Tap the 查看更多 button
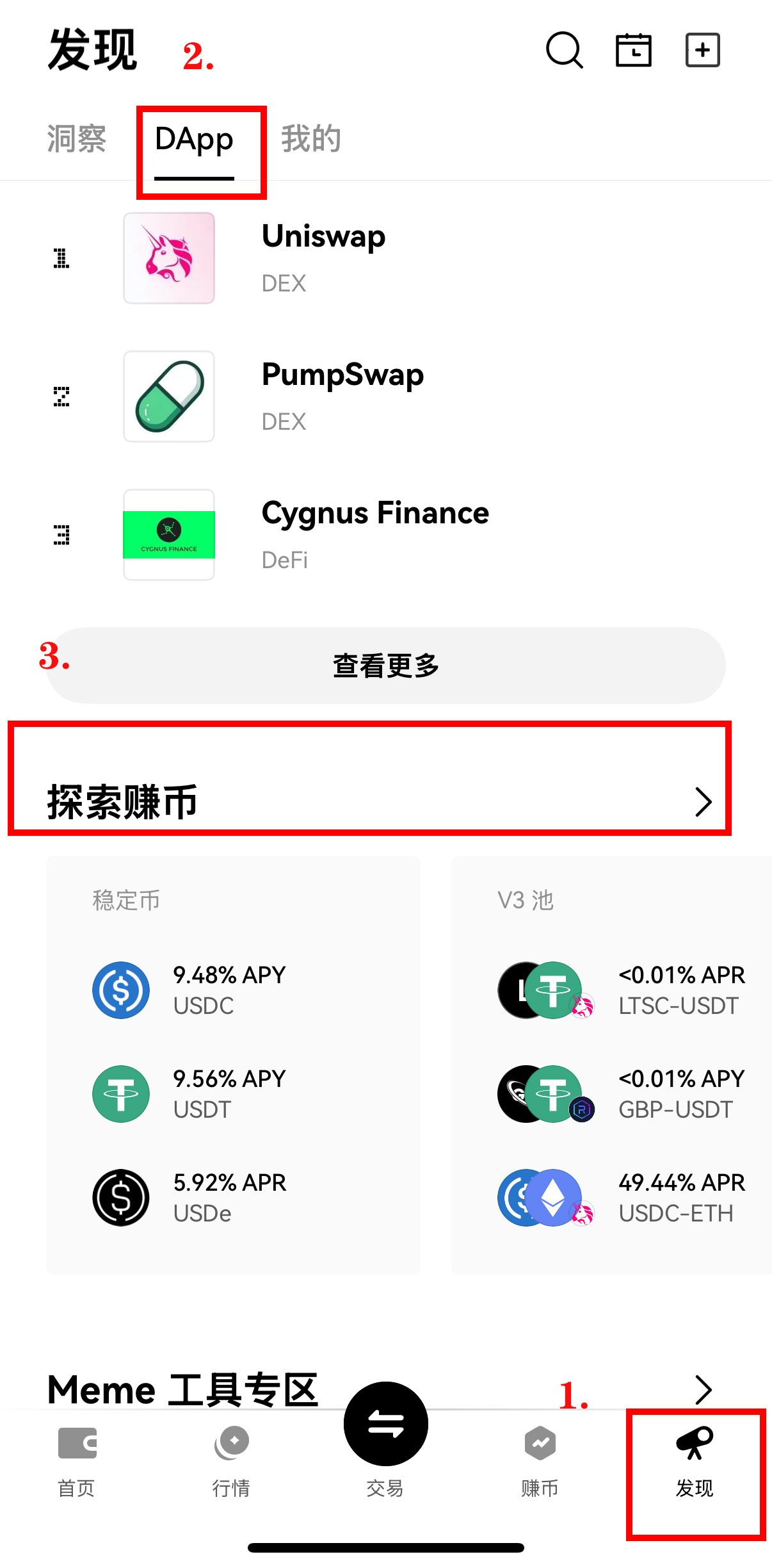 [386, 666]
